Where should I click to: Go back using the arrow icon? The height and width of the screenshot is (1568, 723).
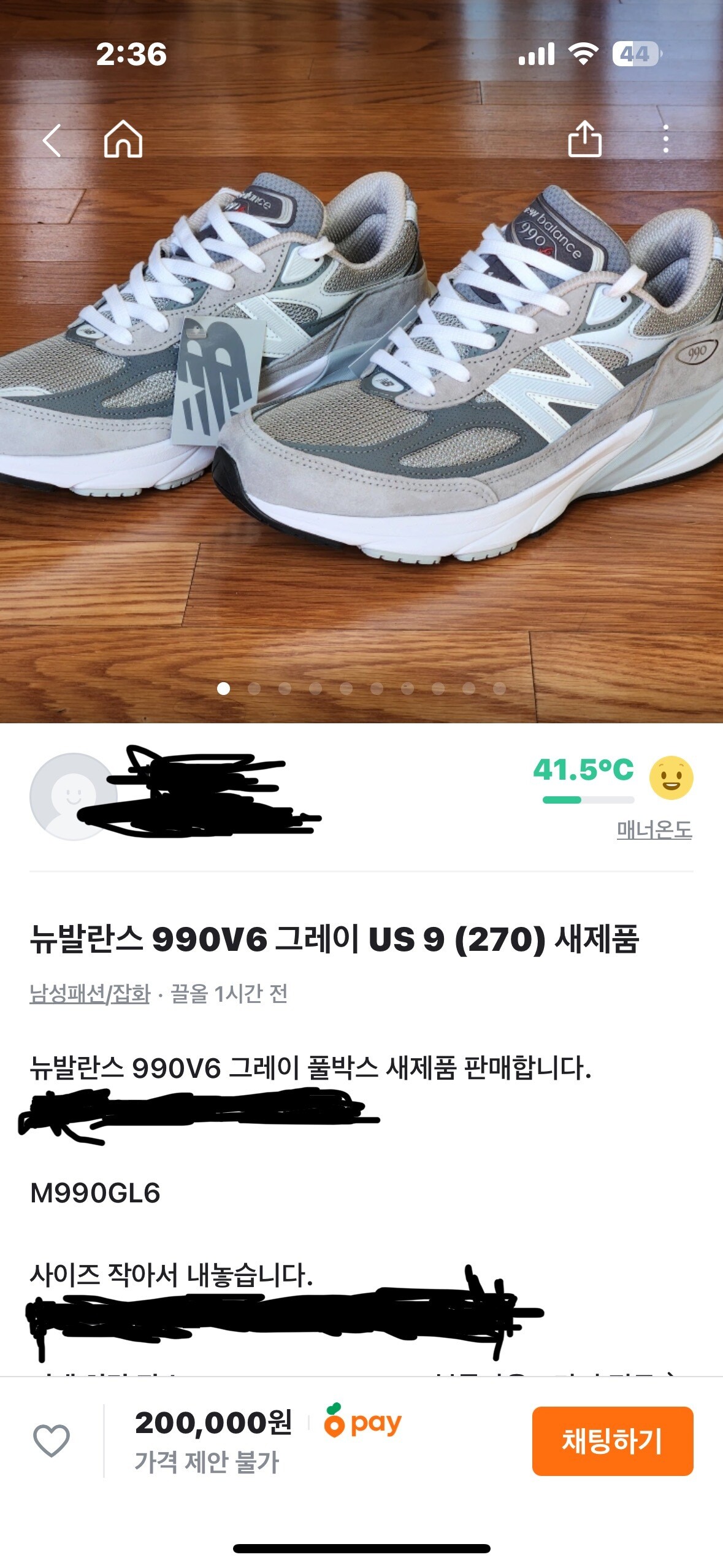click(52, 140)
